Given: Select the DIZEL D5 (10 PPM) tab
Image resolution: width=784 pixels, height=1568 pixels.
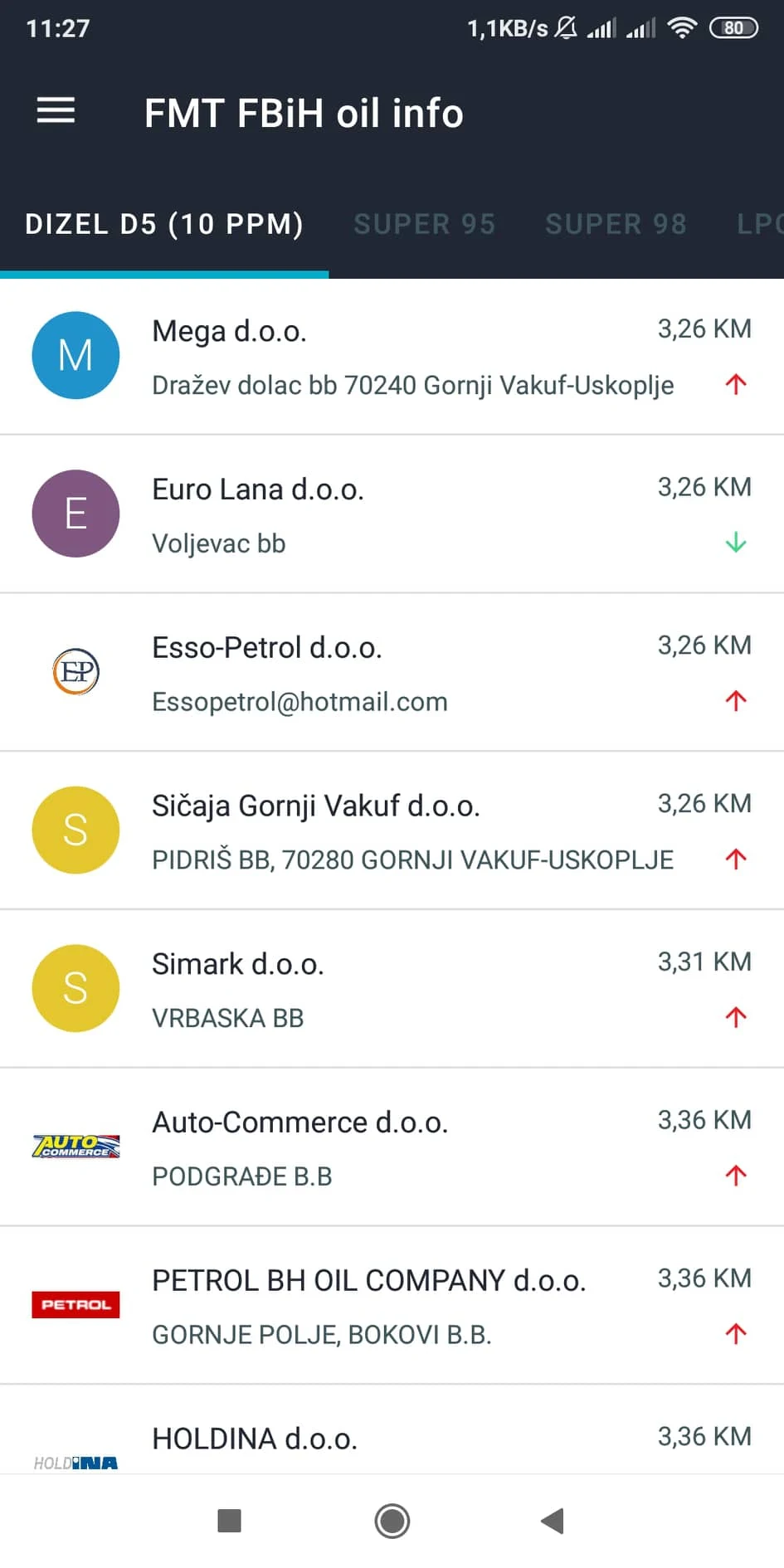Looking at the screenshot, I should click(164, 224).
